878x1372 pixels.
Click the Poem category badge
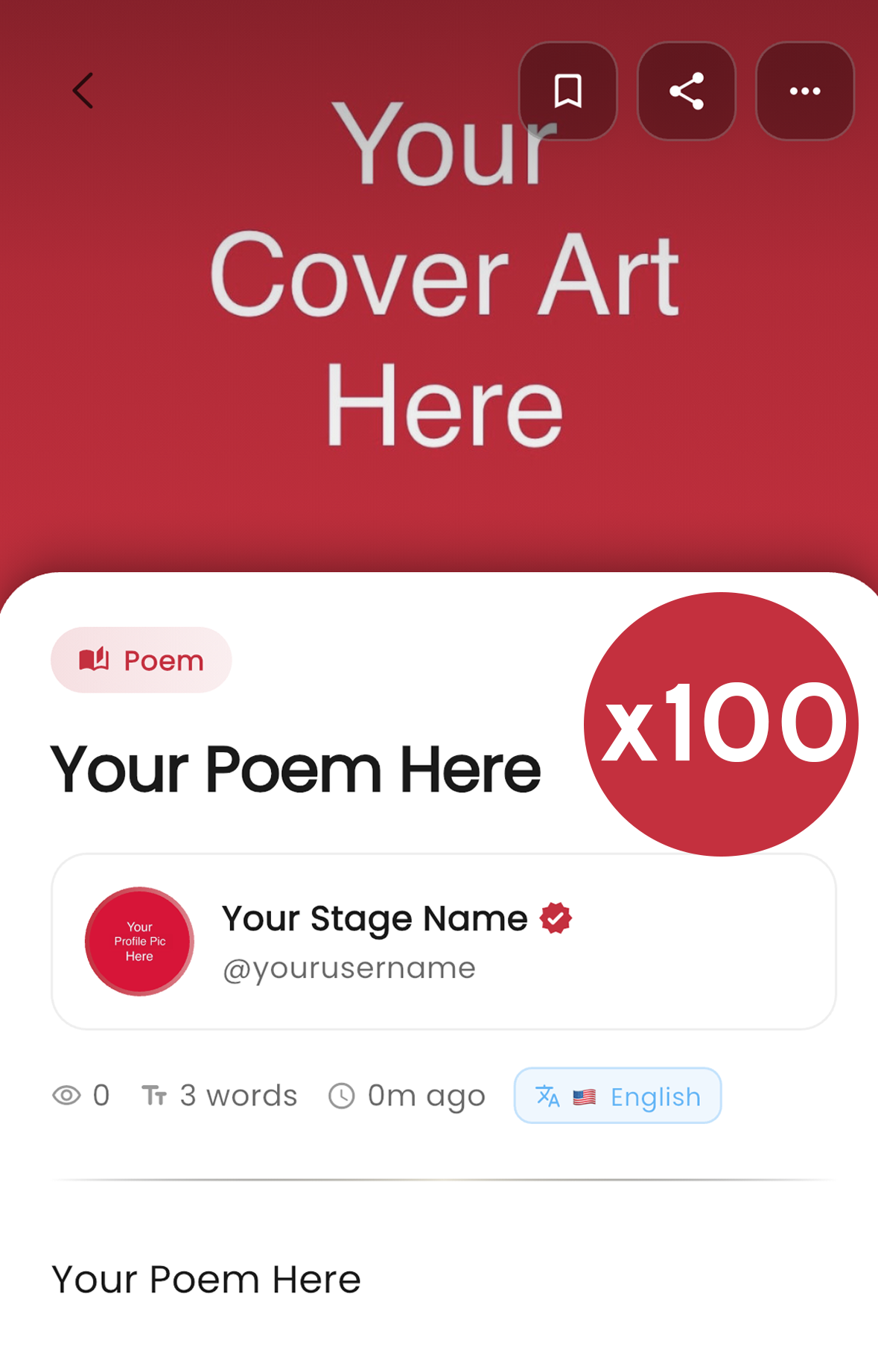pos(141,658)
